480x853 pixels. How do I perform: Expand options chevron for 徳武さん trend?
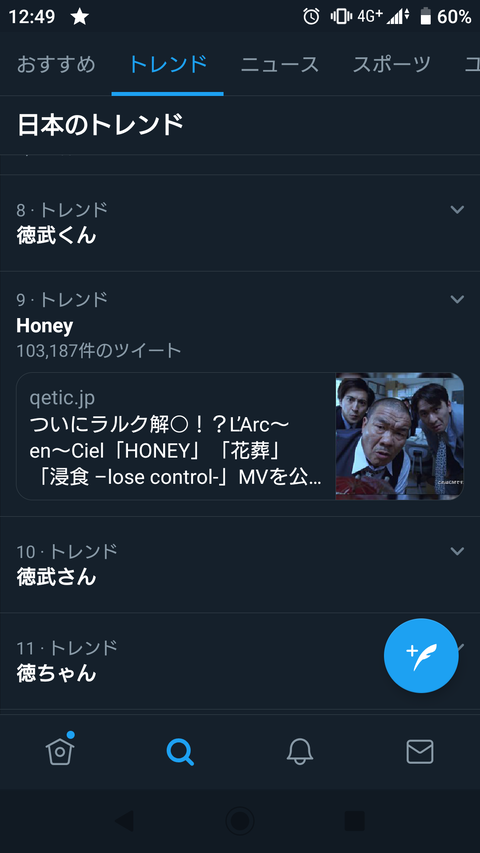pyautogui.click(x=458, y=551)
